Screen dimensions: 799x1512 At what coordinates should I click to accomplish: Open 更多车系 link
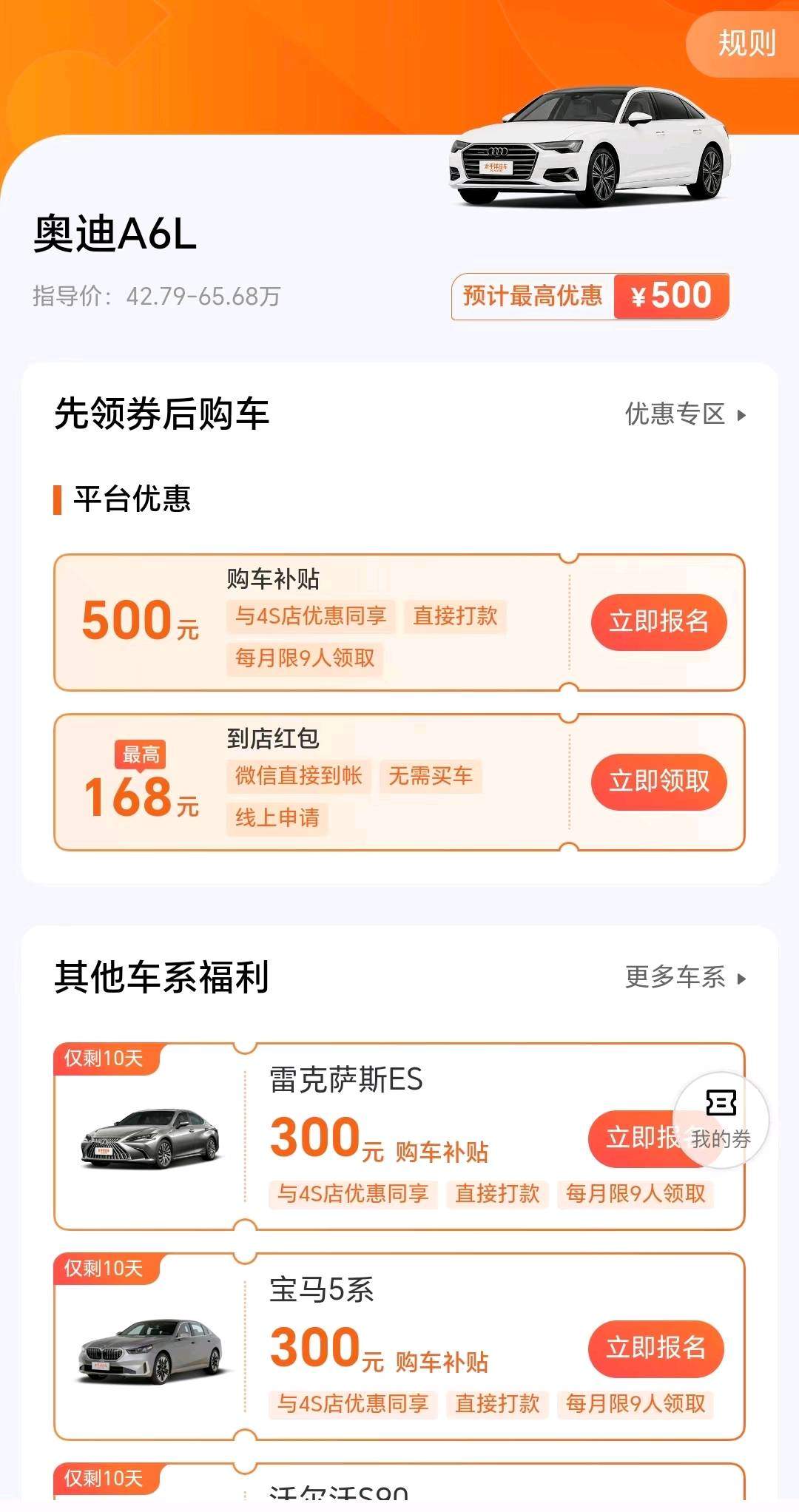coord(684,977)
